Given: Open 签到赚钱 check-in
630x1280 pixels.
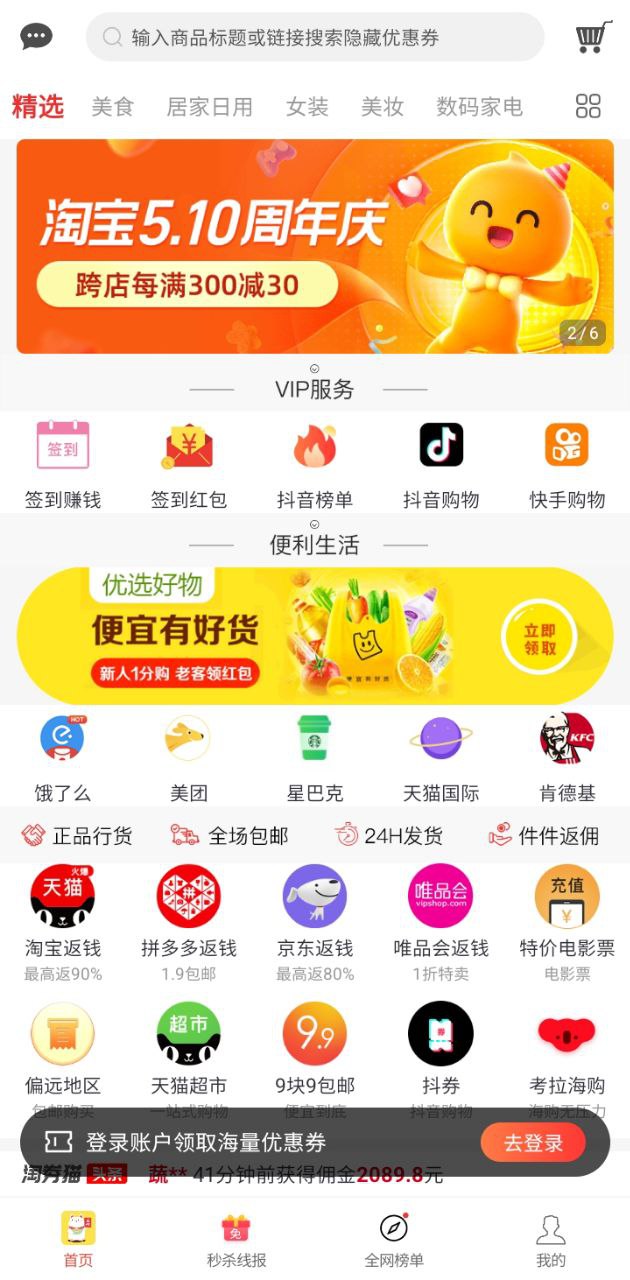Looking at the screenshot, I should 63,464.
